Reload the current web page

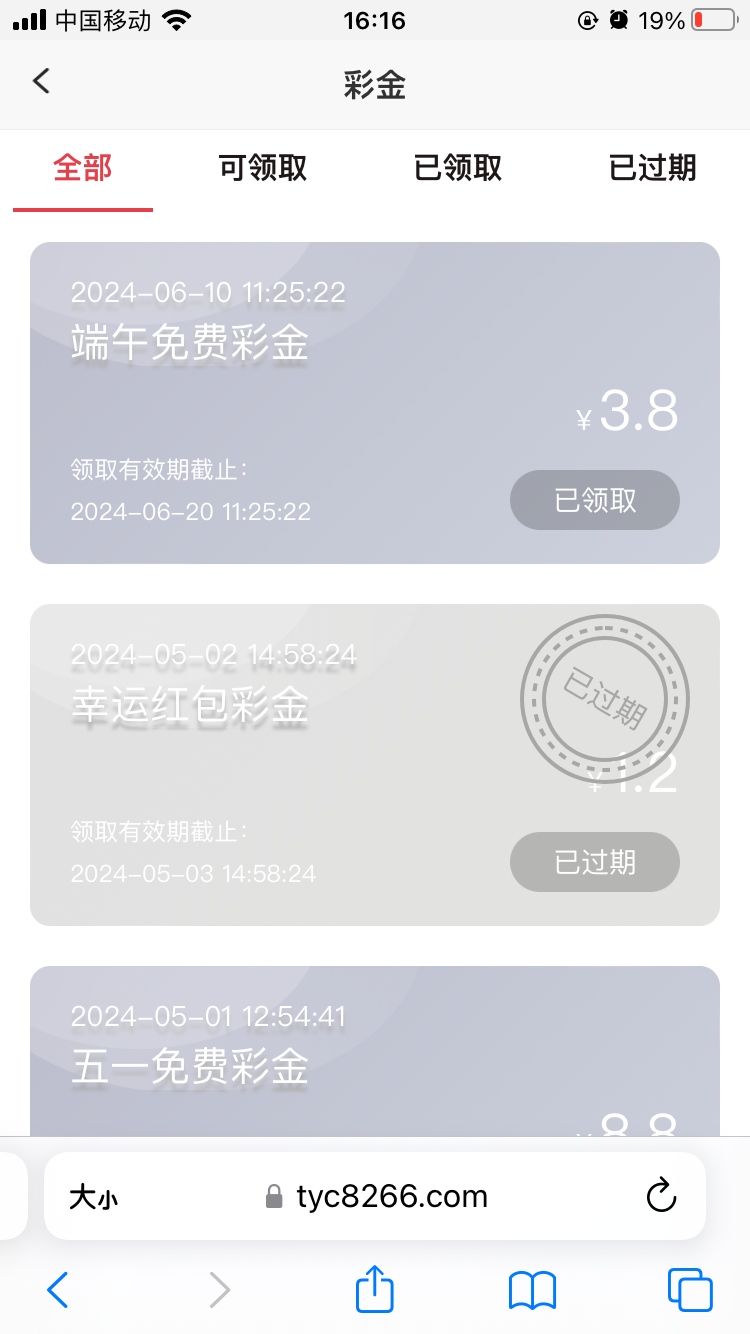[662, 1196]
